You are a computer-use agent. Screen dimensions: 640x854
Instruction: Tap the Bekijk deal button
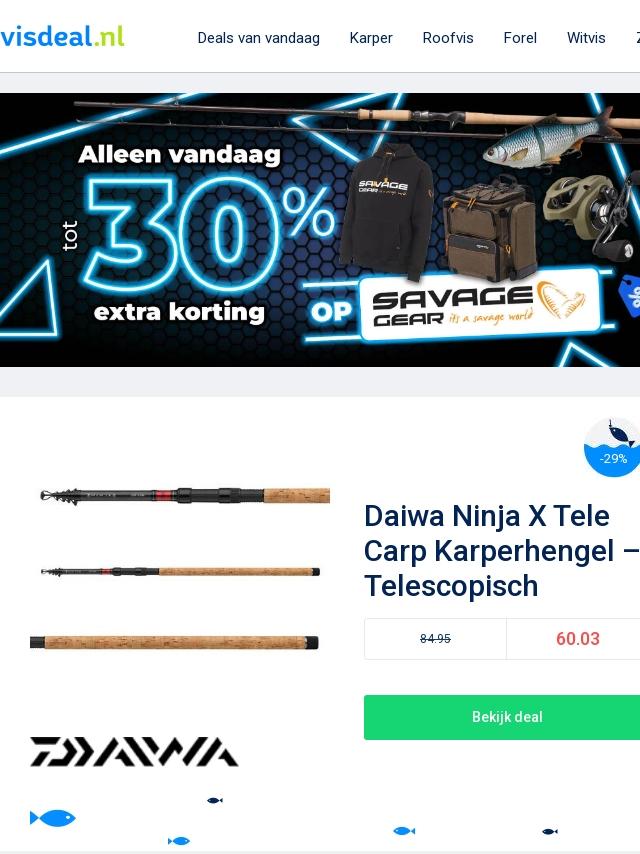click(506, 717)
